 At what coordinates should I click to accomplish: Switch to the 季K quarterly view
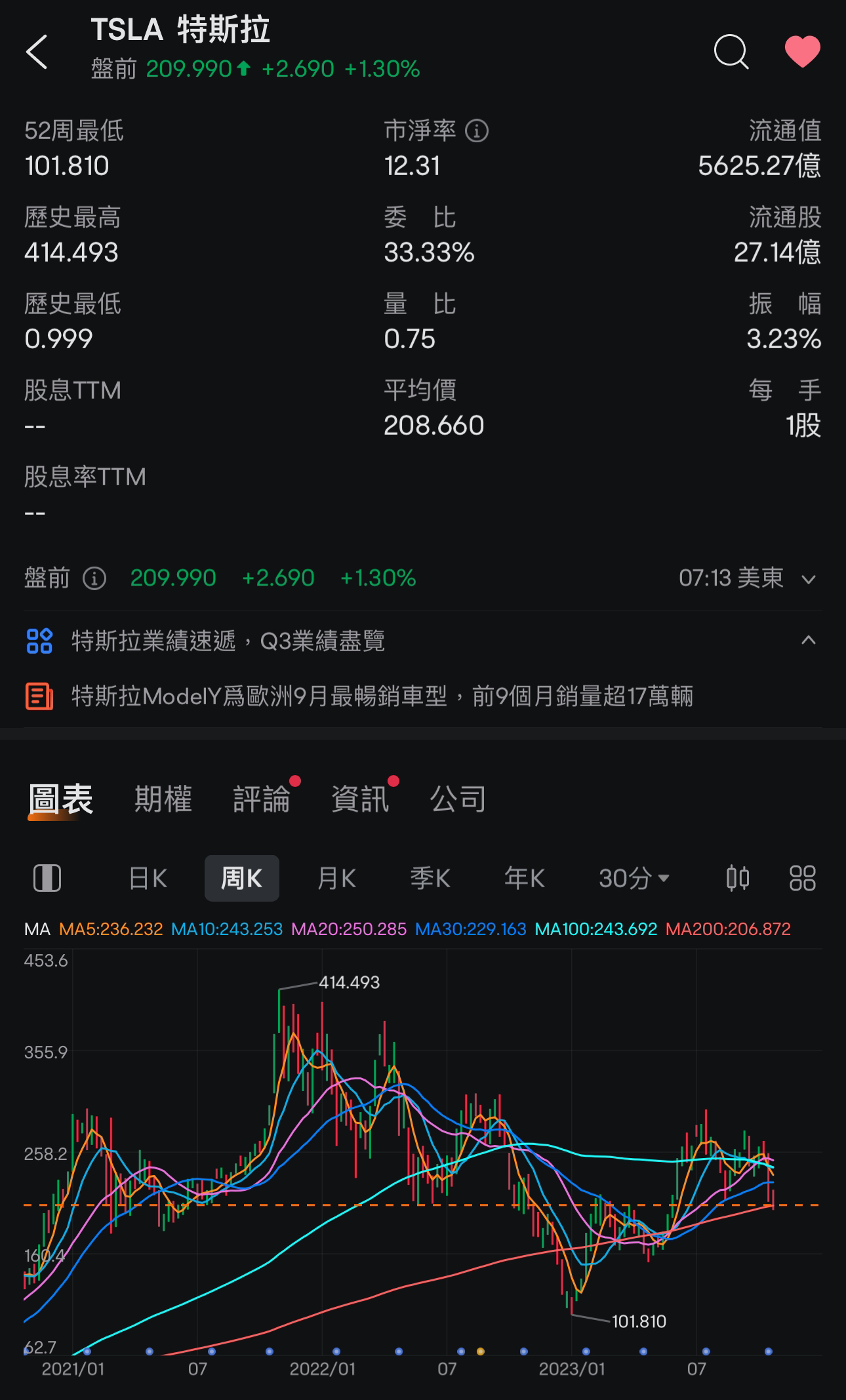(429, 878)
